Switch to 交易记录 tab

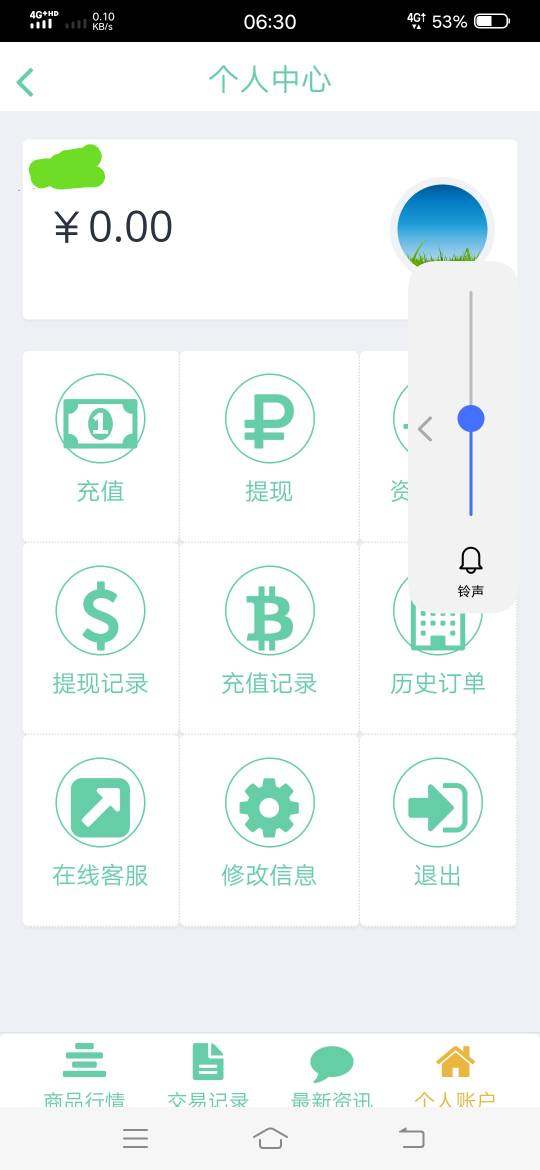(208, 1074)
